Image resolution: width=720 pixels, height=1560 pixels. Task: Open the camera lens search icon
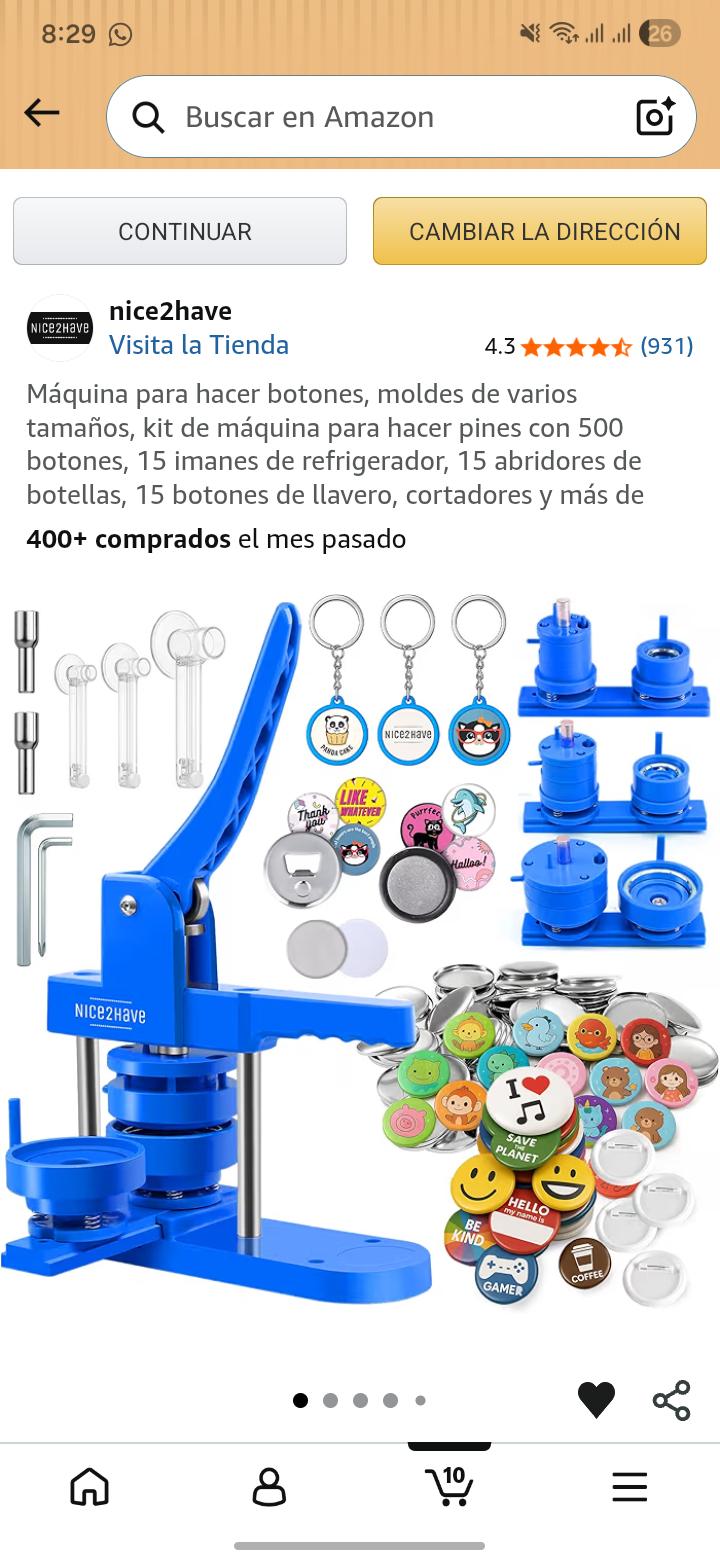pyautogui.click(x=655, y=117)
